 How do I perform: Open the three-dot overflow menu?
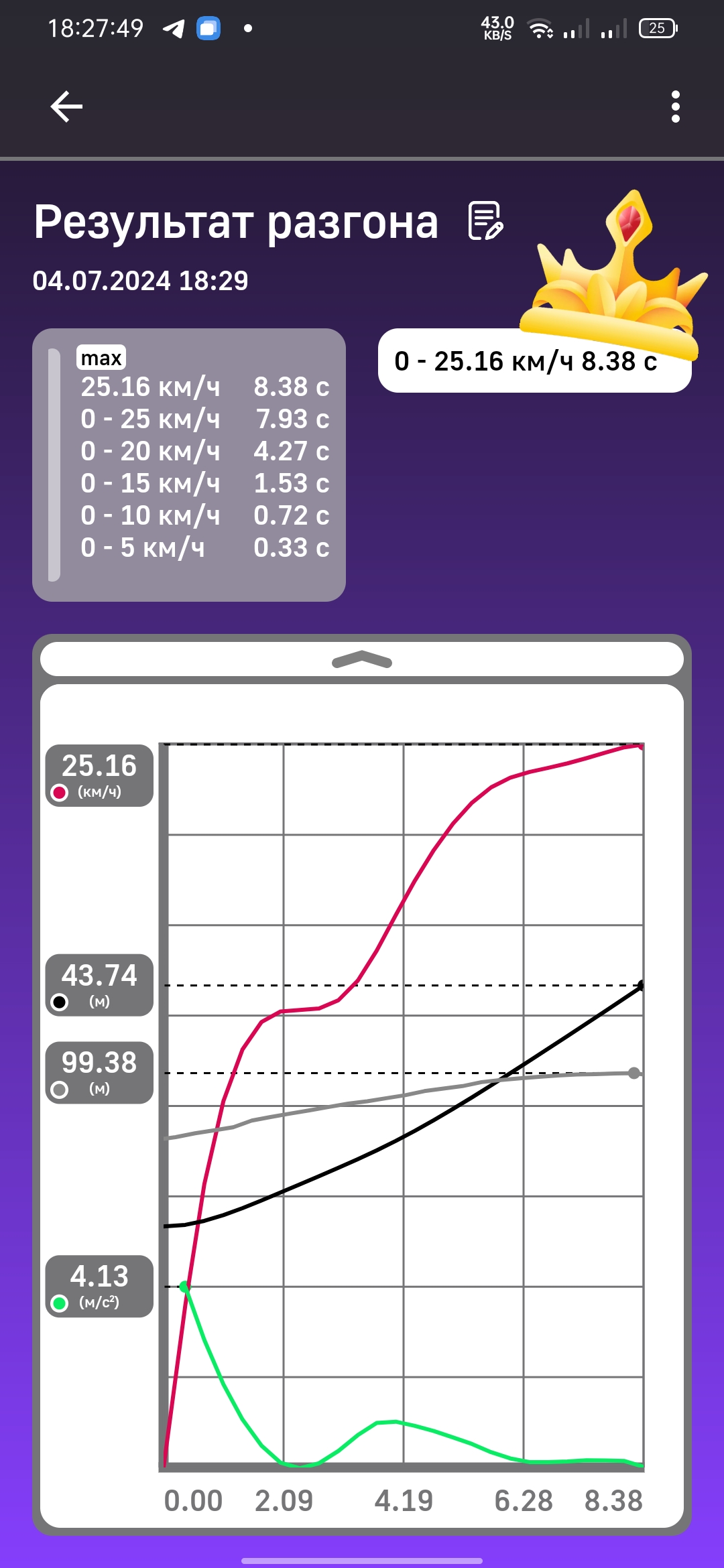coord(675,107)
